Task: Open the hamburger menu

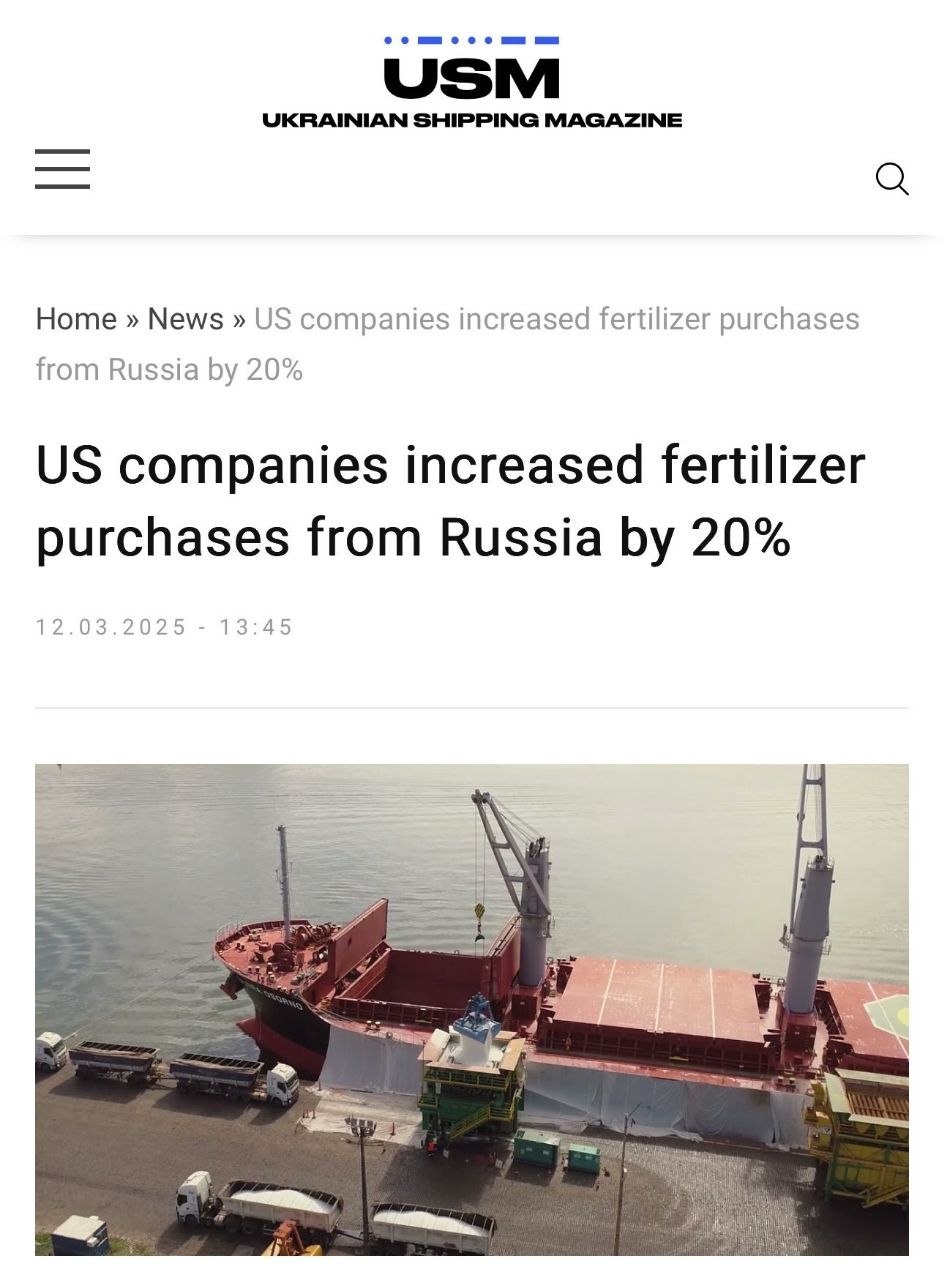Action: click(x=62, y=169)
